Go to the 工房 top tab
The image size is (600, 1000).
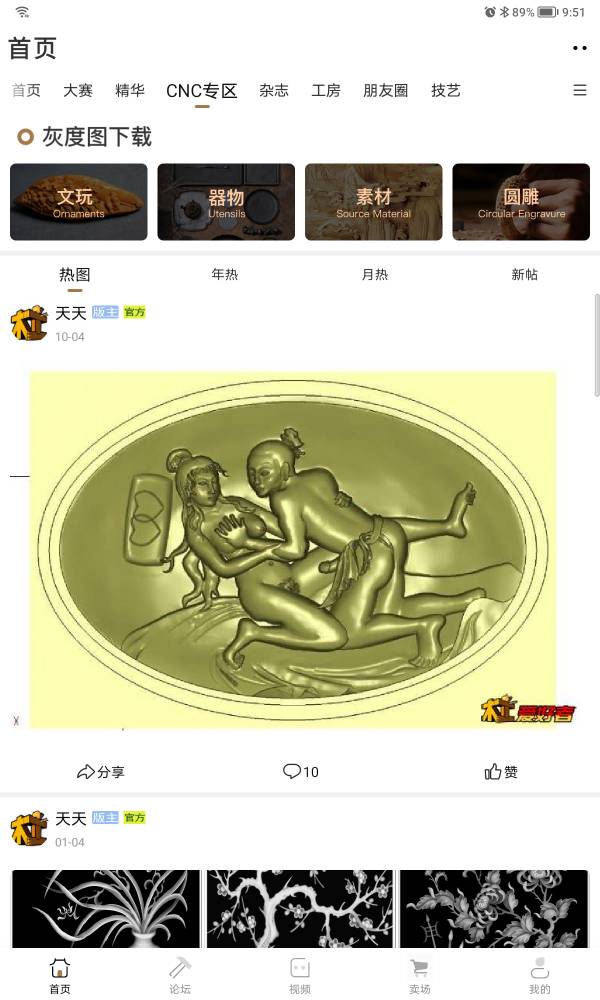pyautogui.click(x=326, y=90)
